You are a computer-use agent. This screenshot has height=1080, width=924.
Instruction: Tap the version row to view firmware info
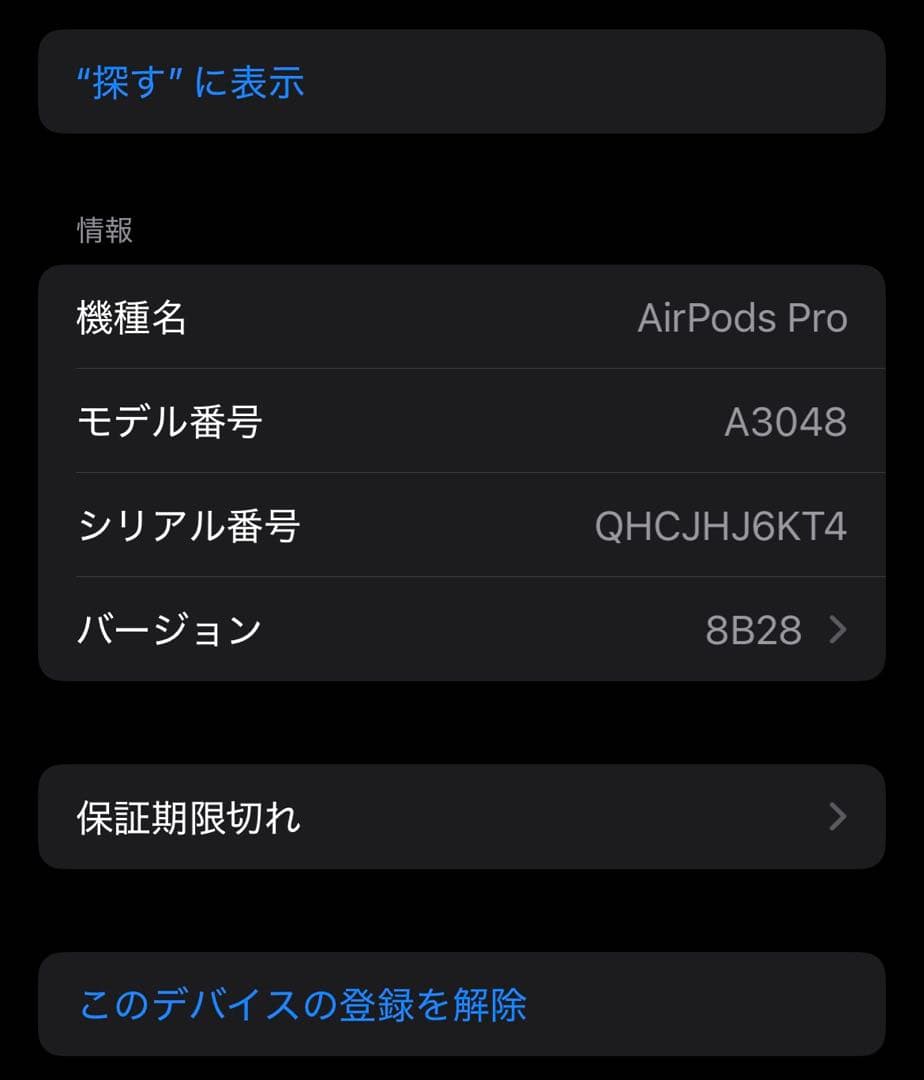click(x=460, y=629)
